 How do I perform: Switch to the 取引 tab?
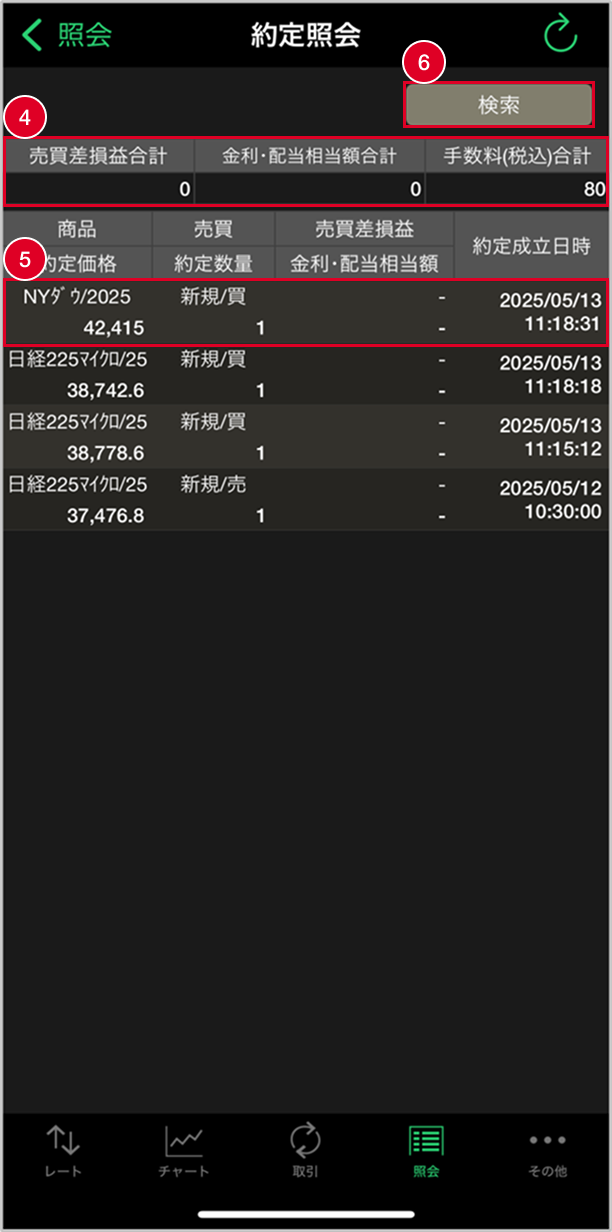point(305,1150)
